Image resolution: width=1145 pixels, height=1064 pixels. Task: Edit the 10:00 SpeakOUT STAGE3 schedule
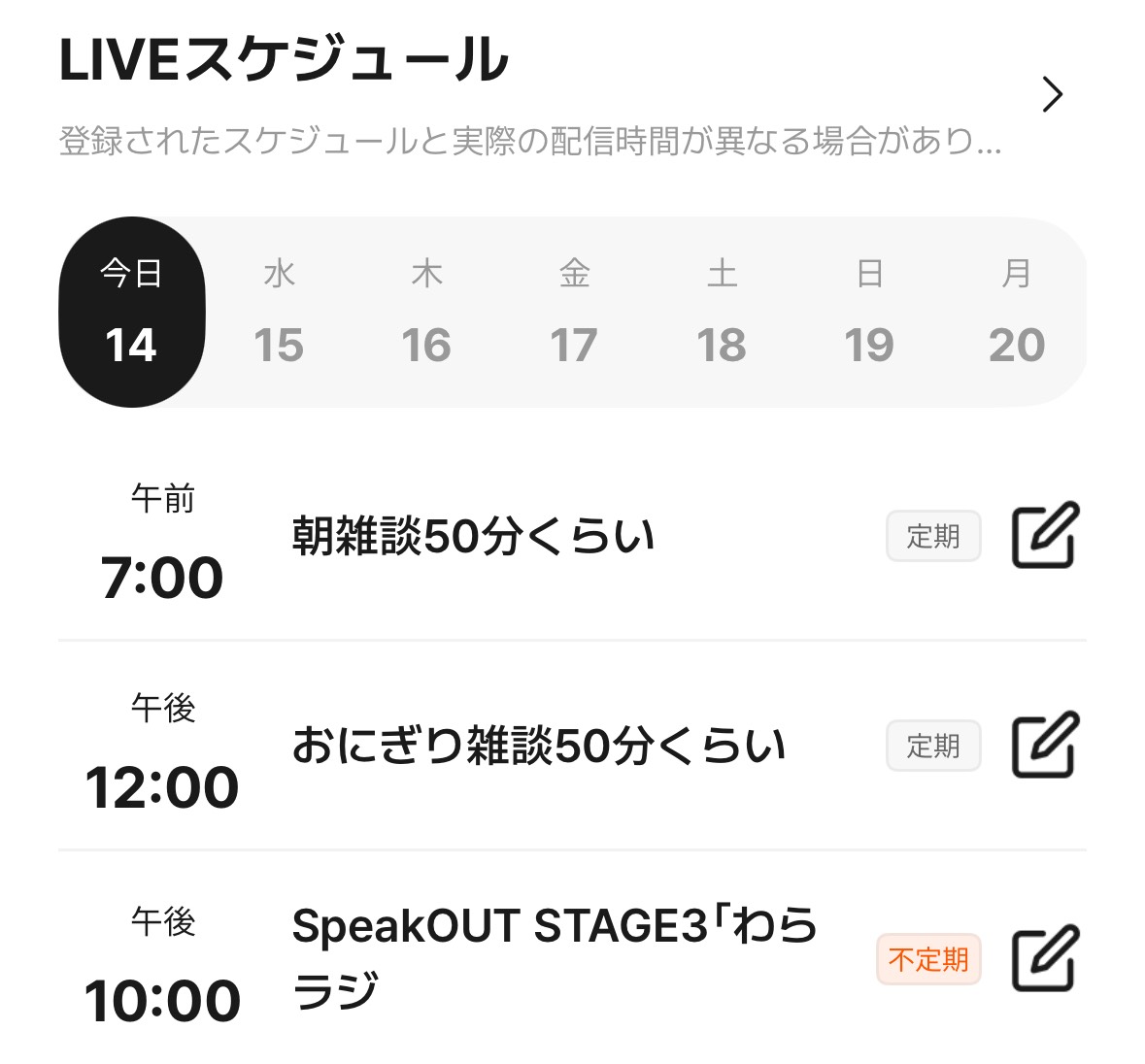tap(1045, 958)
